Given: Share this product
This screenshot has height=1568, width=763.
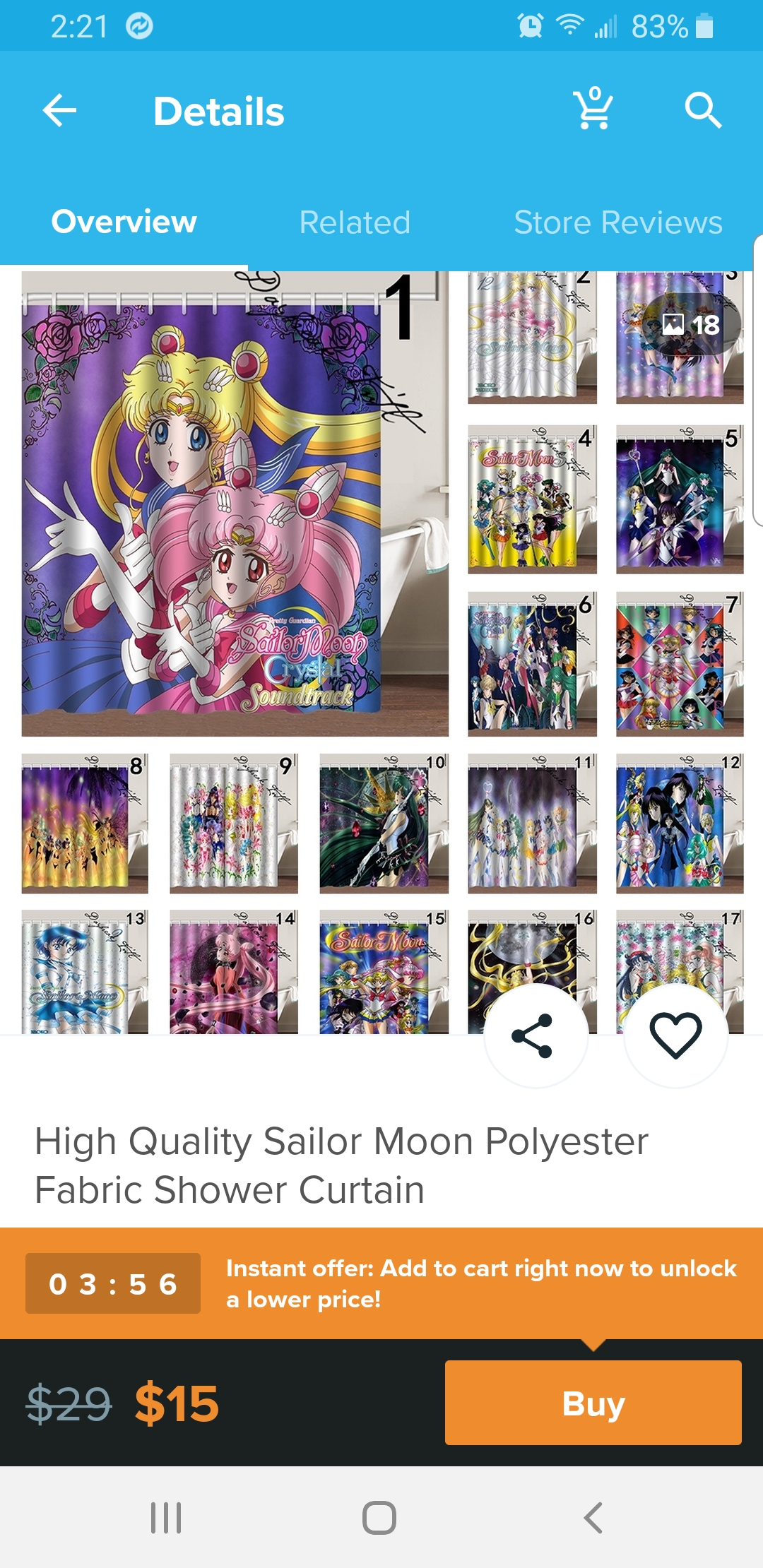Looking at the screenshot, I should [x=536, y=1035].
